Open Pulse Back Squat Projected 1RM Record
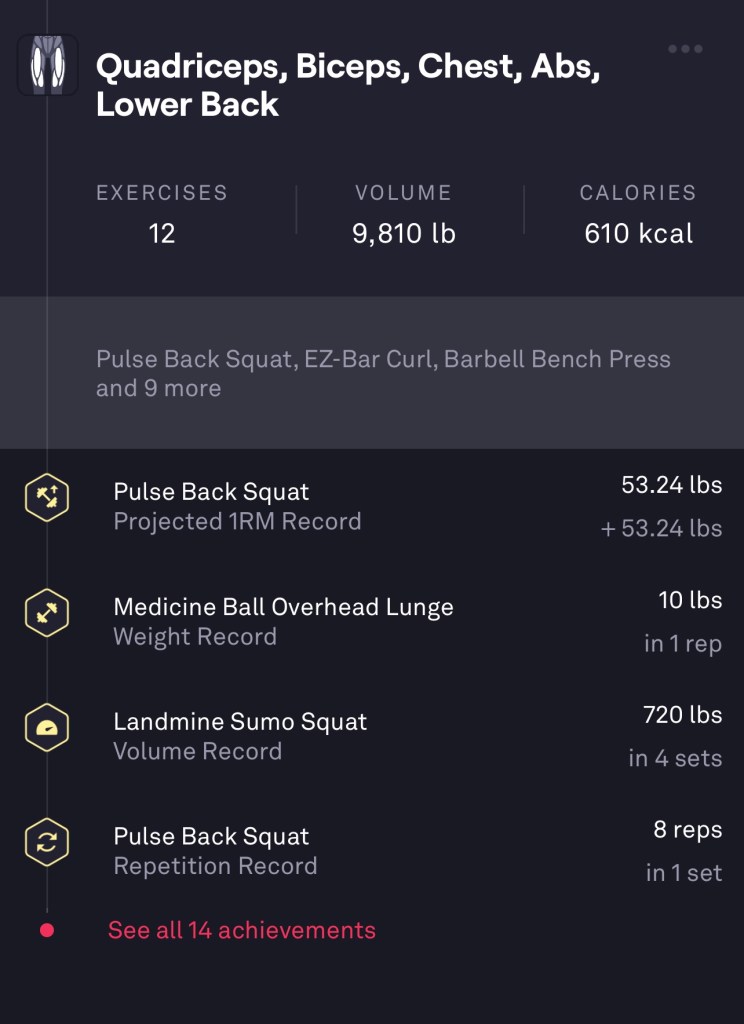This screenshot has height=1024, width=744. 237,506
